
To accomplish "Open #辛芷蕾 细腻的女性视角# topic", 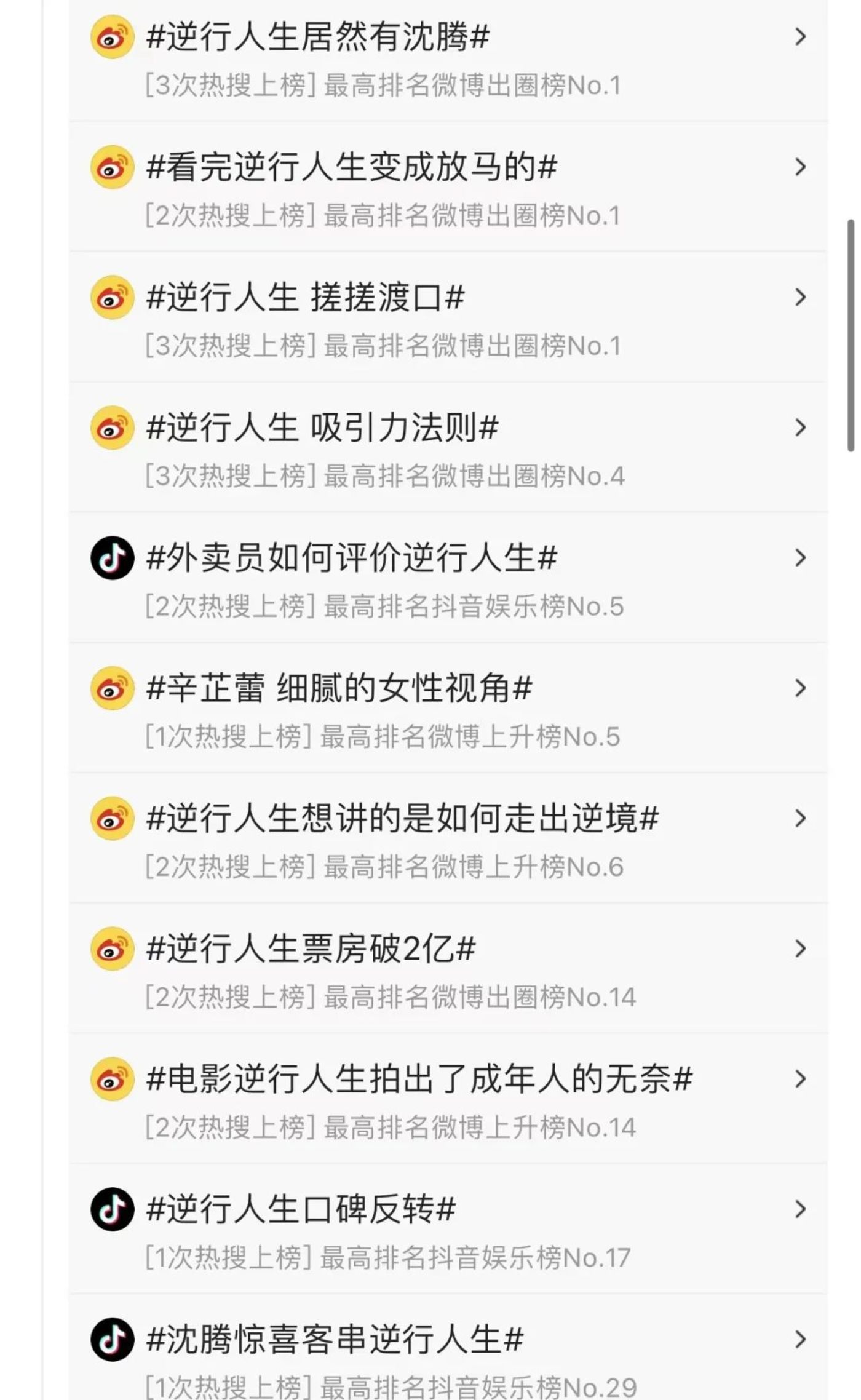I will click(339, 688).
